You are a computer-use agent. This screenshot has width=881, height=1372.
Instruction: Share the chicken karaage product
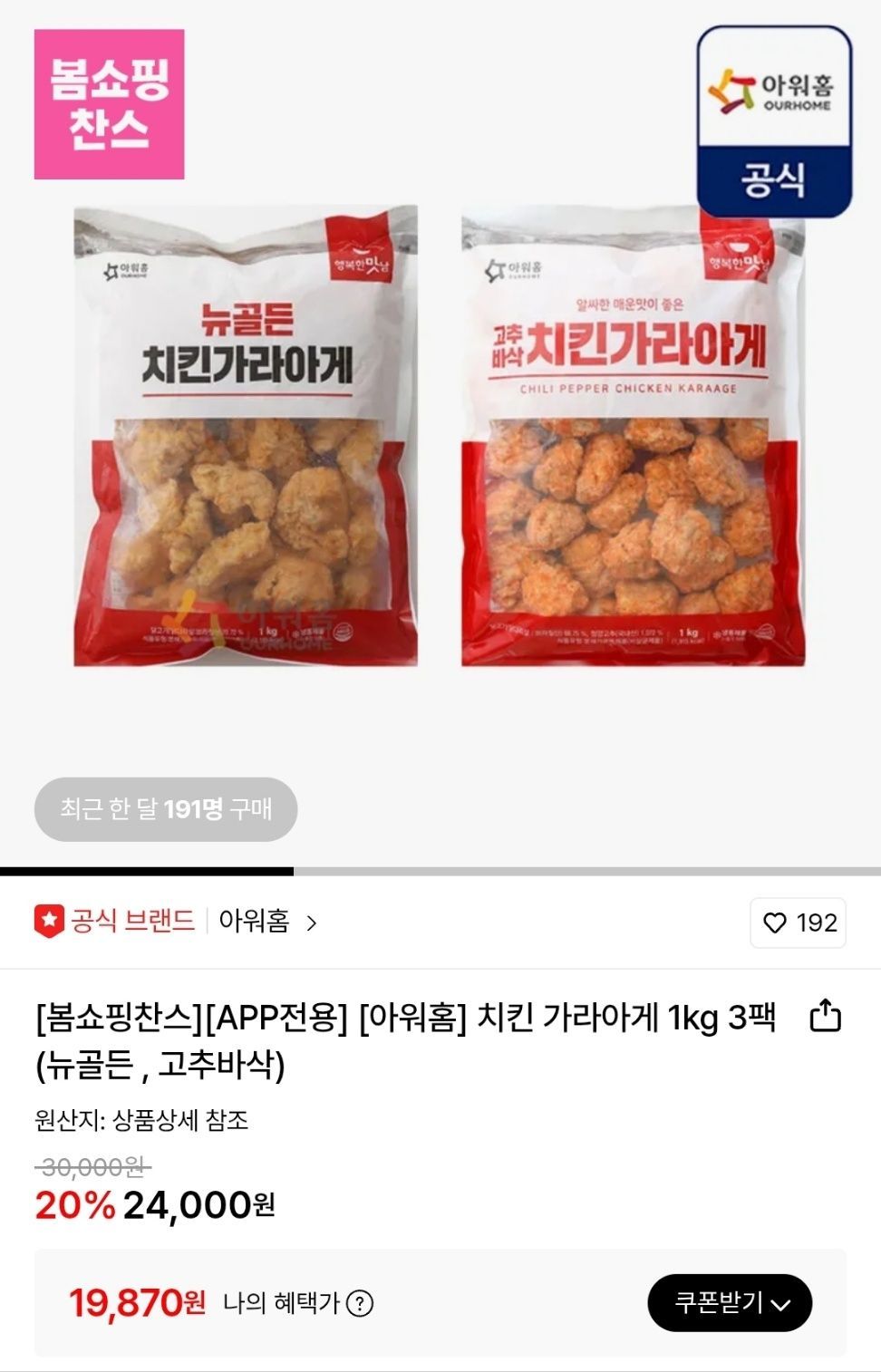(x=825, y=1016)
